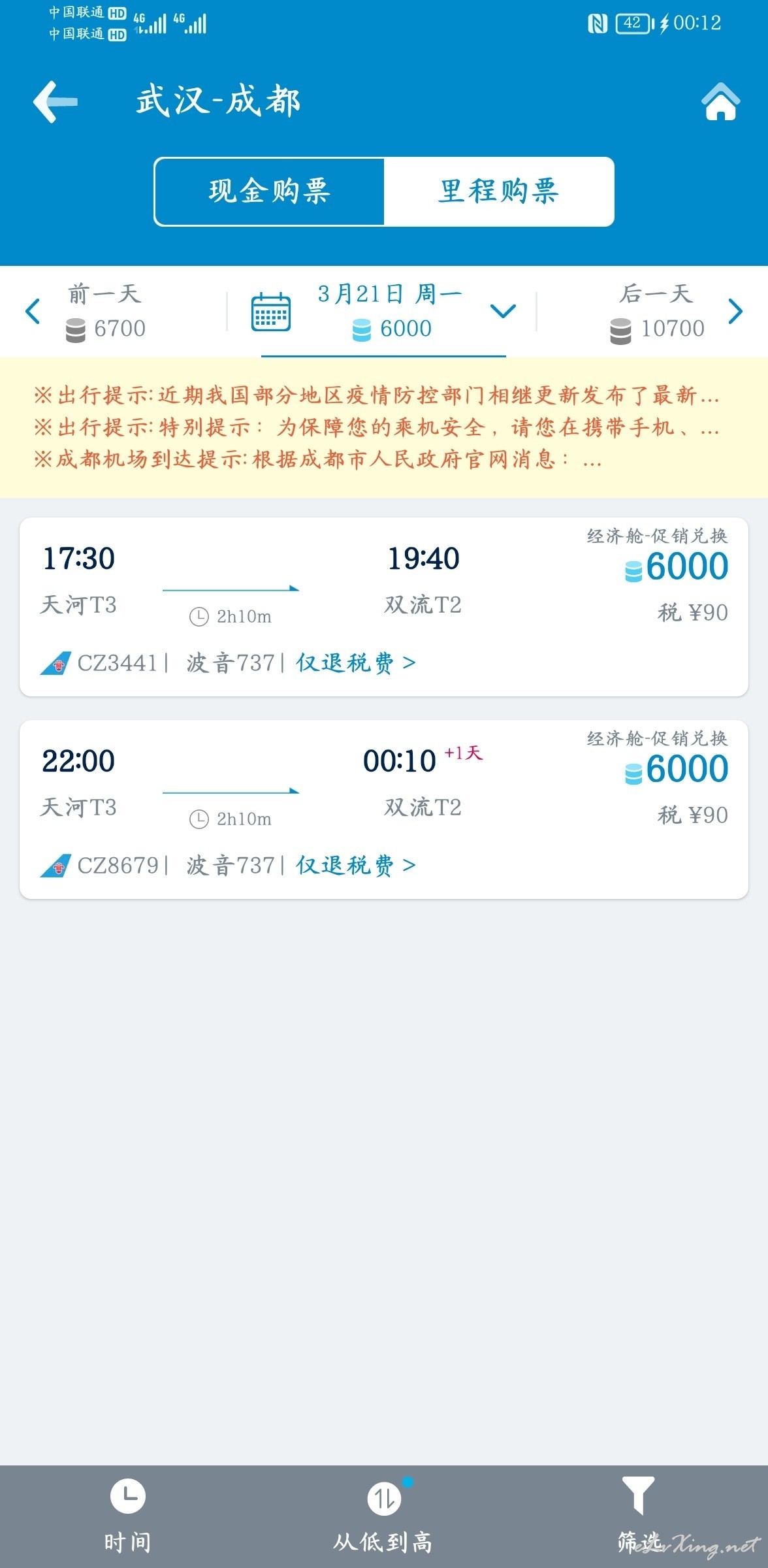Switch to the 现金购票 tab
The width and height of the screenshot is (768, 1568).
coord(269,191)
